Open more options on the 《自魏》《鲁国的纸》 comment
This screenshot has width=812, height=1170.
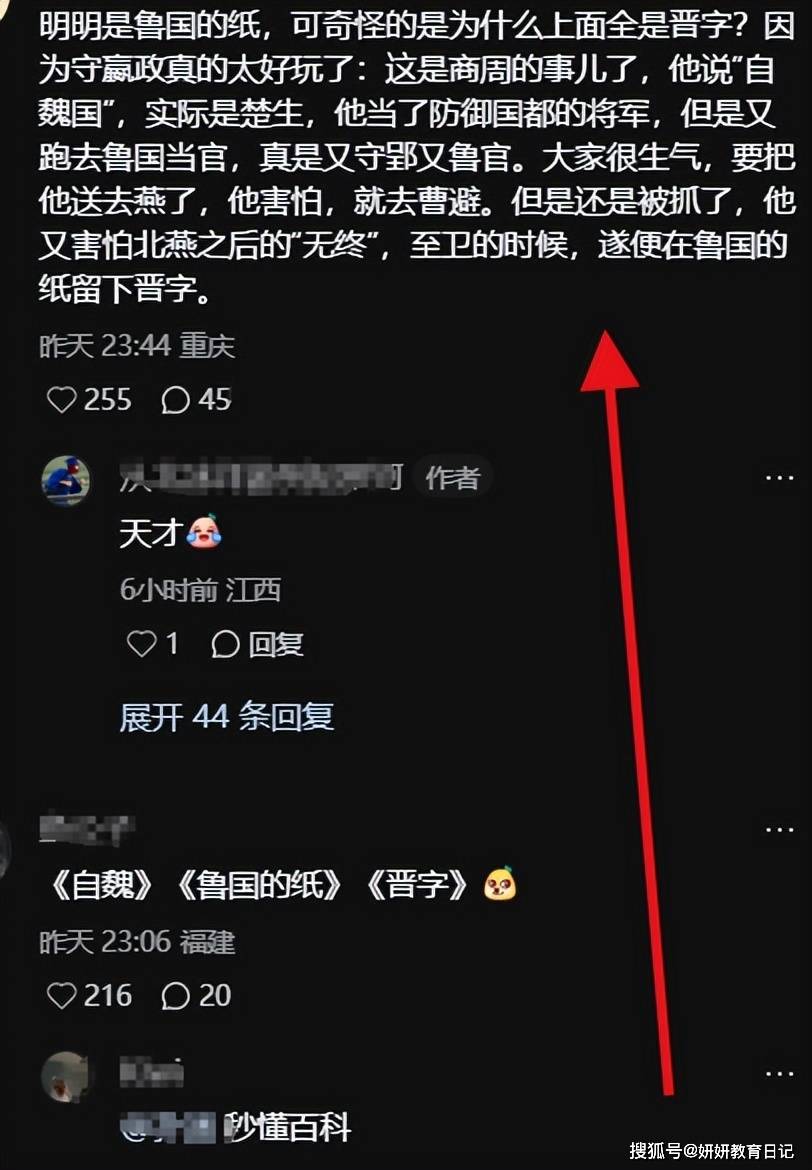[x=779, y=830]
